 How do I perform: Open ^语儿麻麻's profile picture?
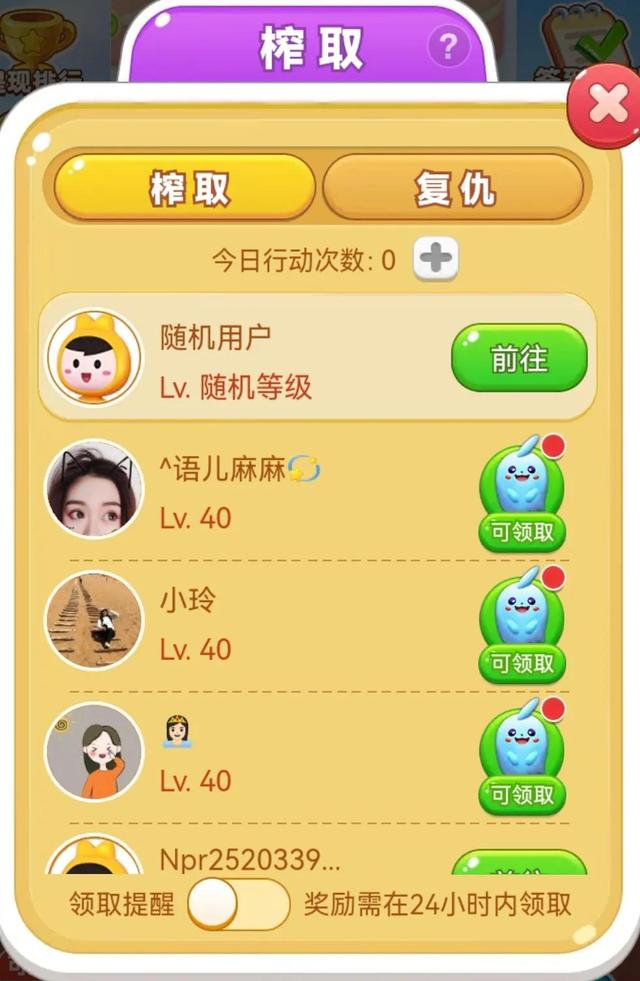(94, 488)
